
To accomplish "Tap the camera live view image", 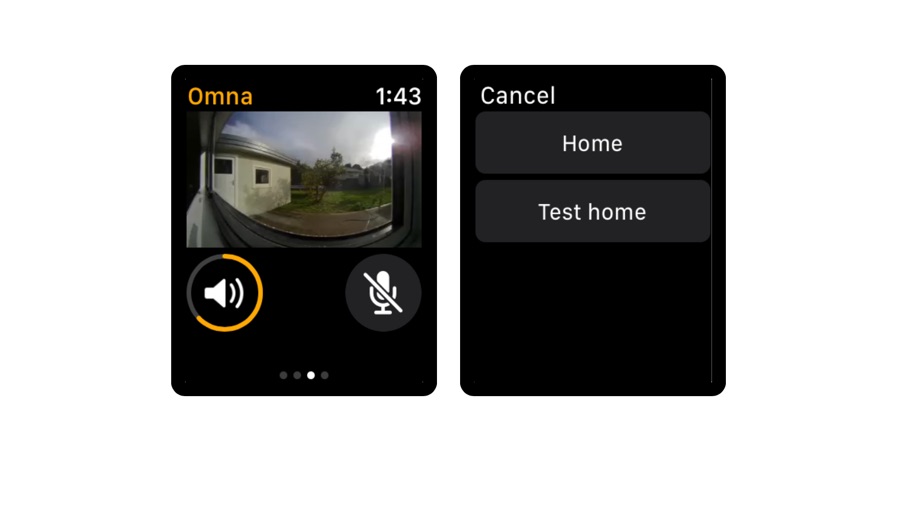I will (303, 179).
